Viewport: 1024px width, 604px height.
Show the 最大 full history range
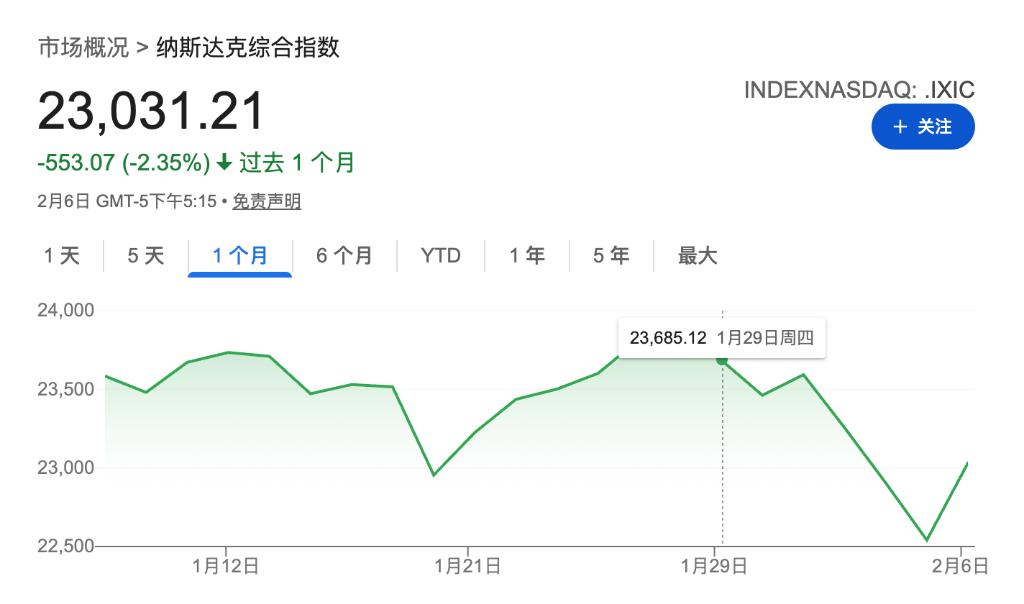[697, 256]
